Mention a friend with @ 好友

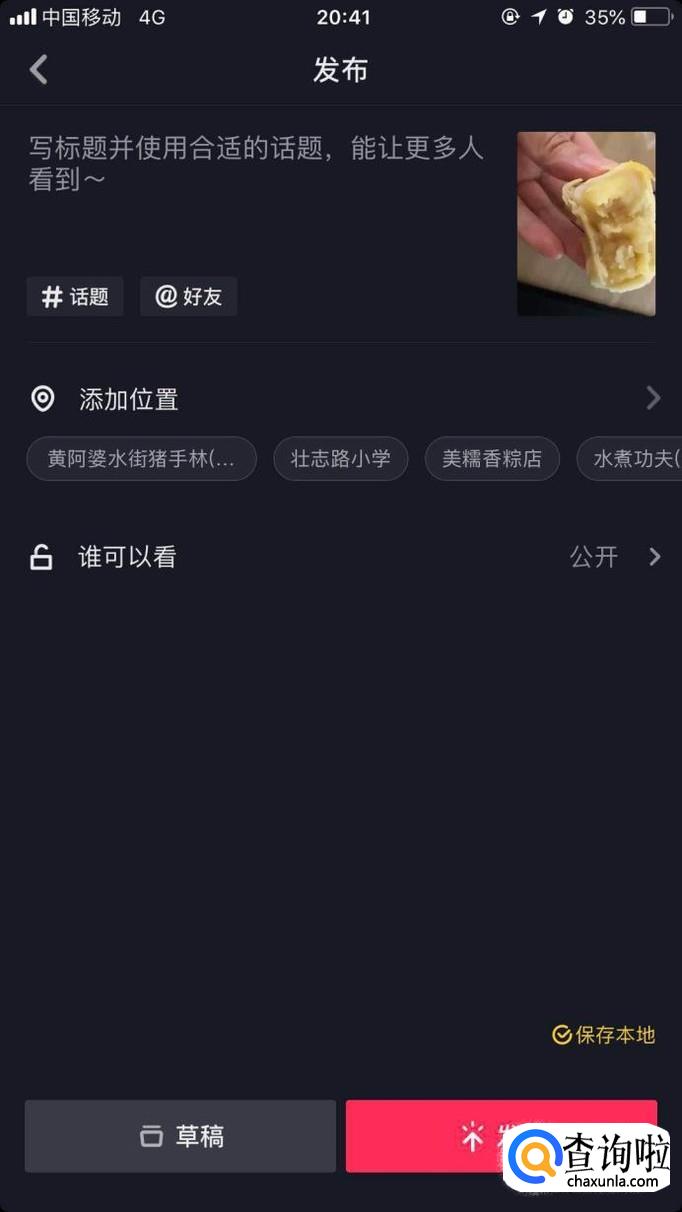tap(189, 297)
